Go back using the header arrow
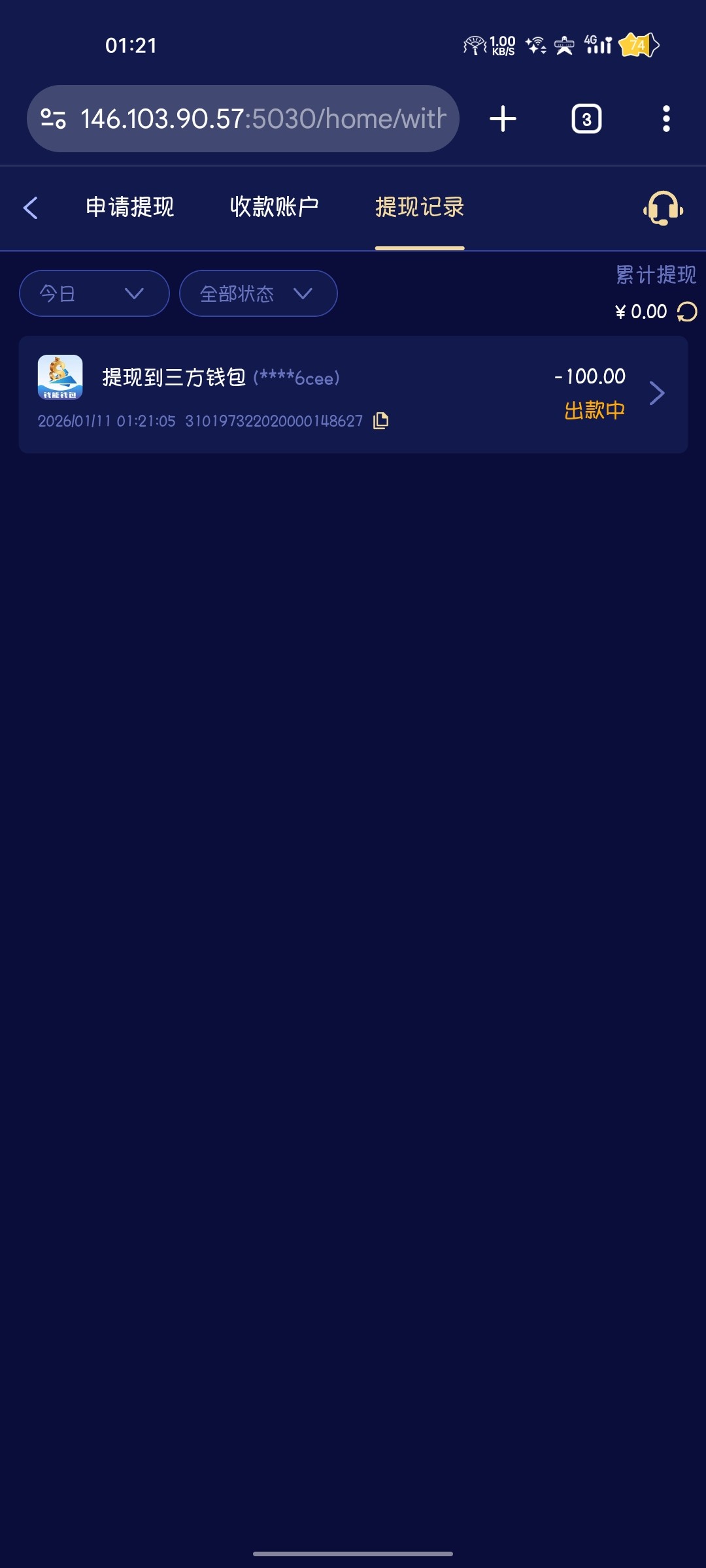706x1568 pixels. [31, 208]
